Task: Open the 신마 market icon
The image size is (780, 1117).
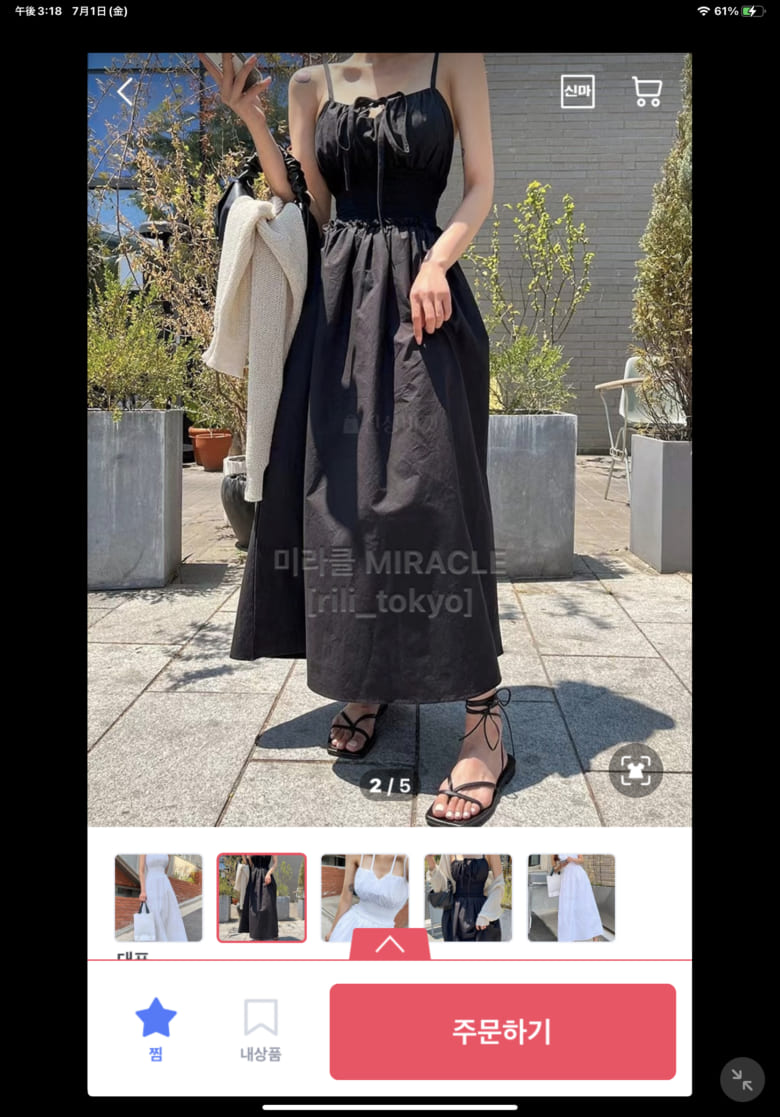Action: (578, 91)
